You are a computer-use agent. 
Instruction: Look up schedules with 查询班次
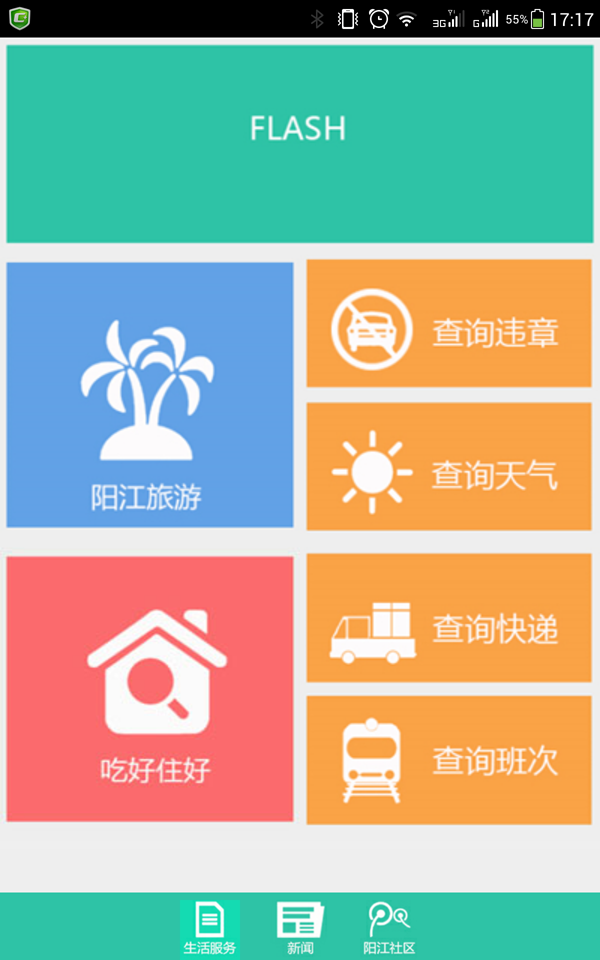pos(449,760)
